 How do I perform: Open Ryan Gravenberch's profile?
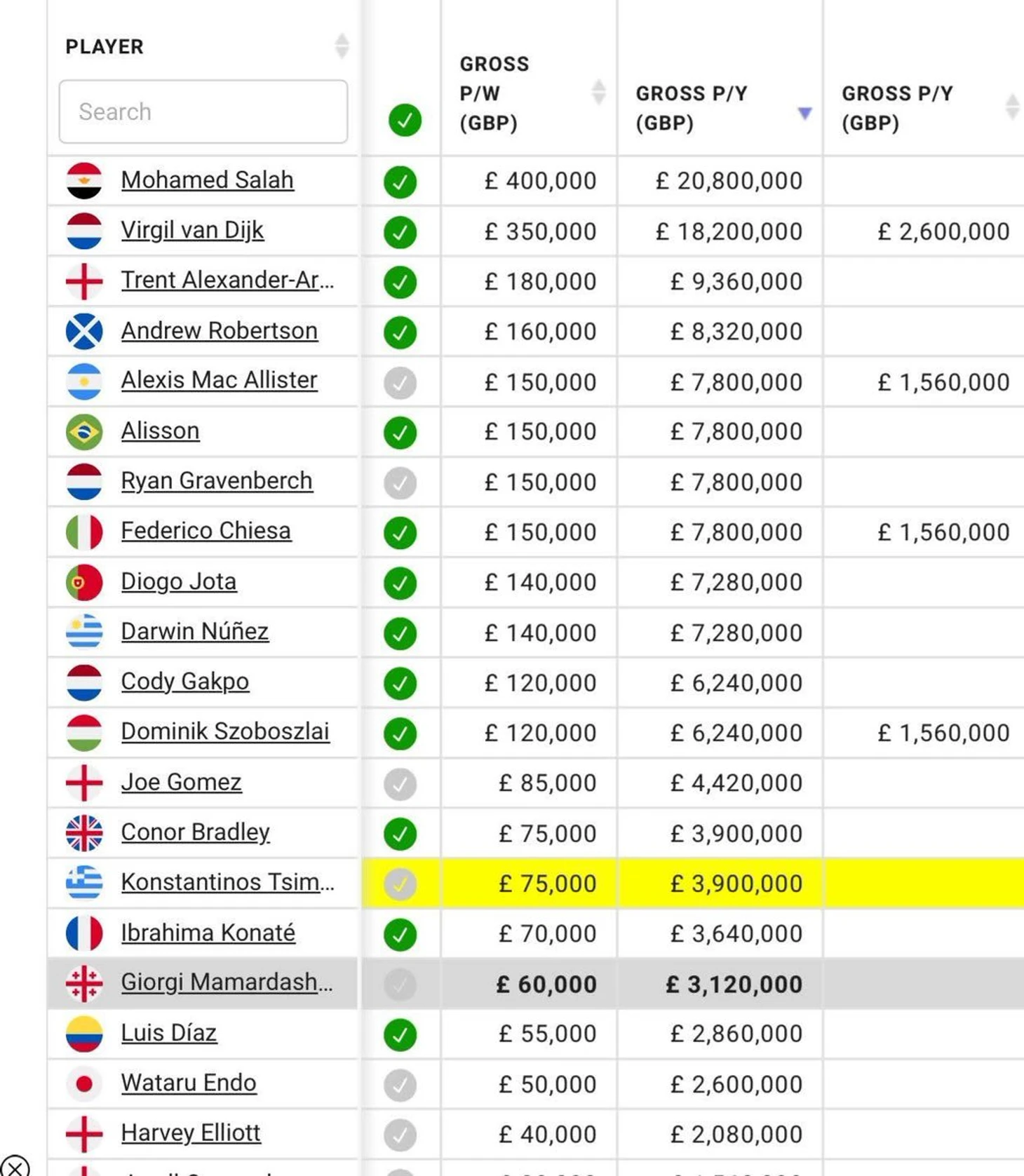(x=216, y=481)
